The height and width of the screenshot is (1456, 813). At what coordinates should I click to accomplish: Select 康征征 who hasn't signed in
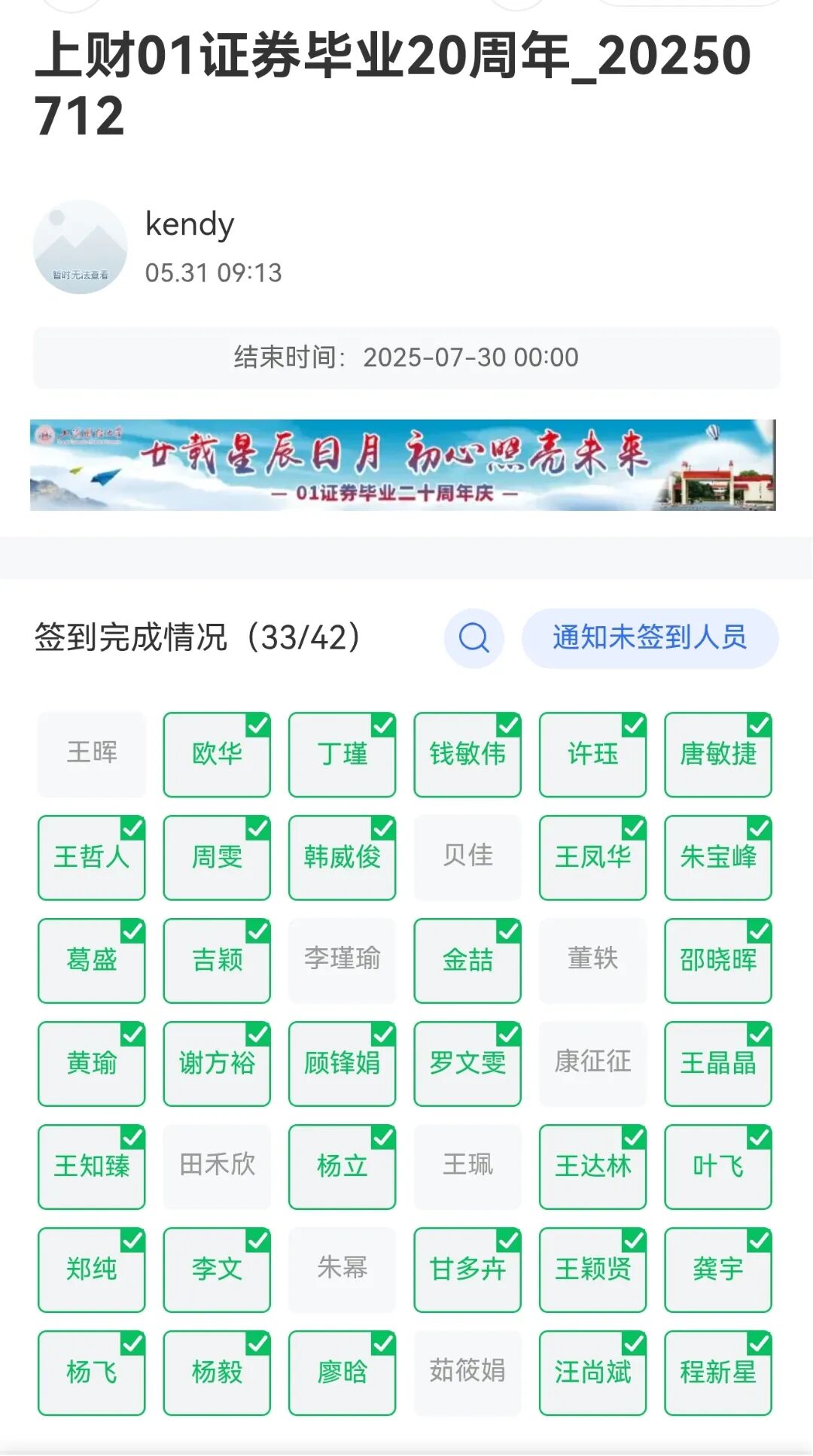[x=592, y=1062]
